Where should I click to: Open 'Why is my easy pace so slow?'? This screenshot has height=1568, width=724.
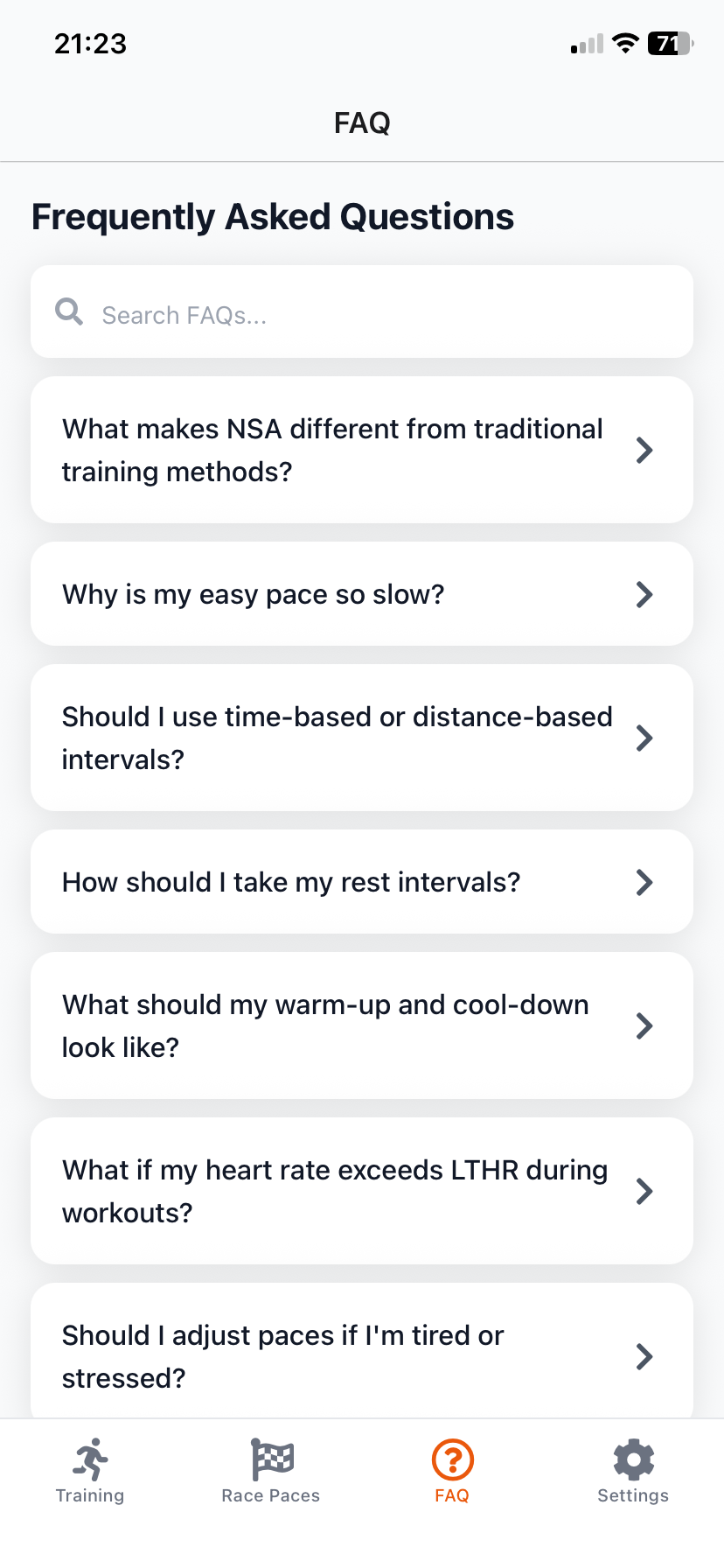coord(362,594)
